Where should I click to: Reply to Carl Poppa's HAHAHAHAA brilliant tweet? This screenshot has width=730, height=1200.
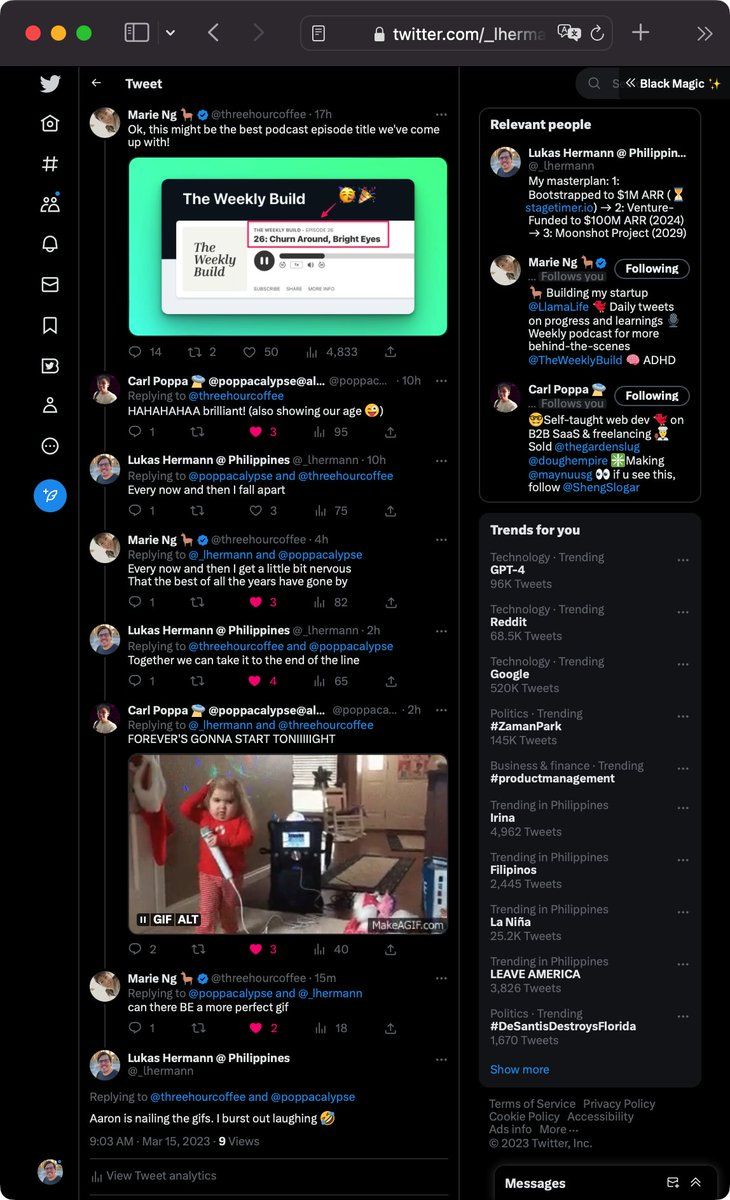135,432
